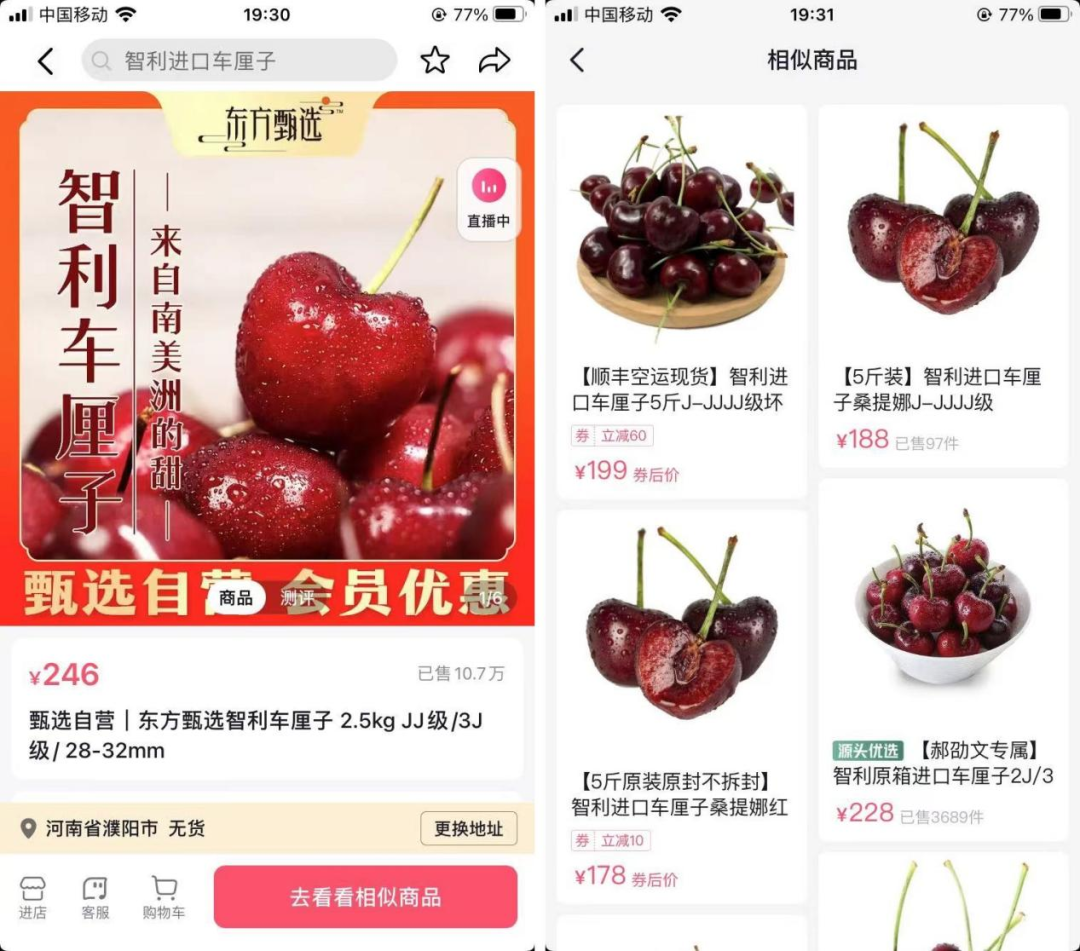The width and height of the screenshot is (1080, 951).
Task: Go back from the 相似商品 page
Action: [x=577, y=60]
